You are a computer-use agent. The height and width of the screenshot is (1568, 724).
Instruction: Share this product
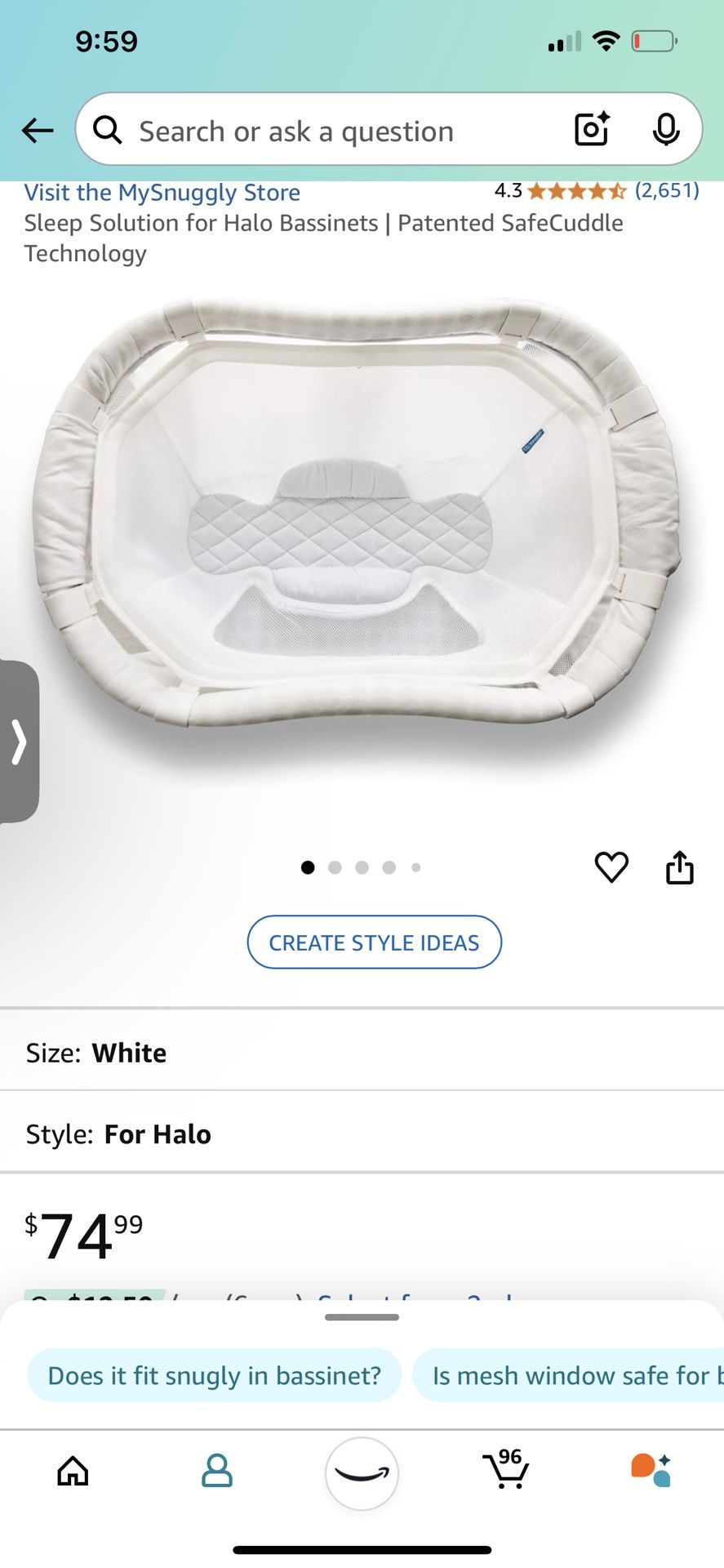[x=679, y=866]
